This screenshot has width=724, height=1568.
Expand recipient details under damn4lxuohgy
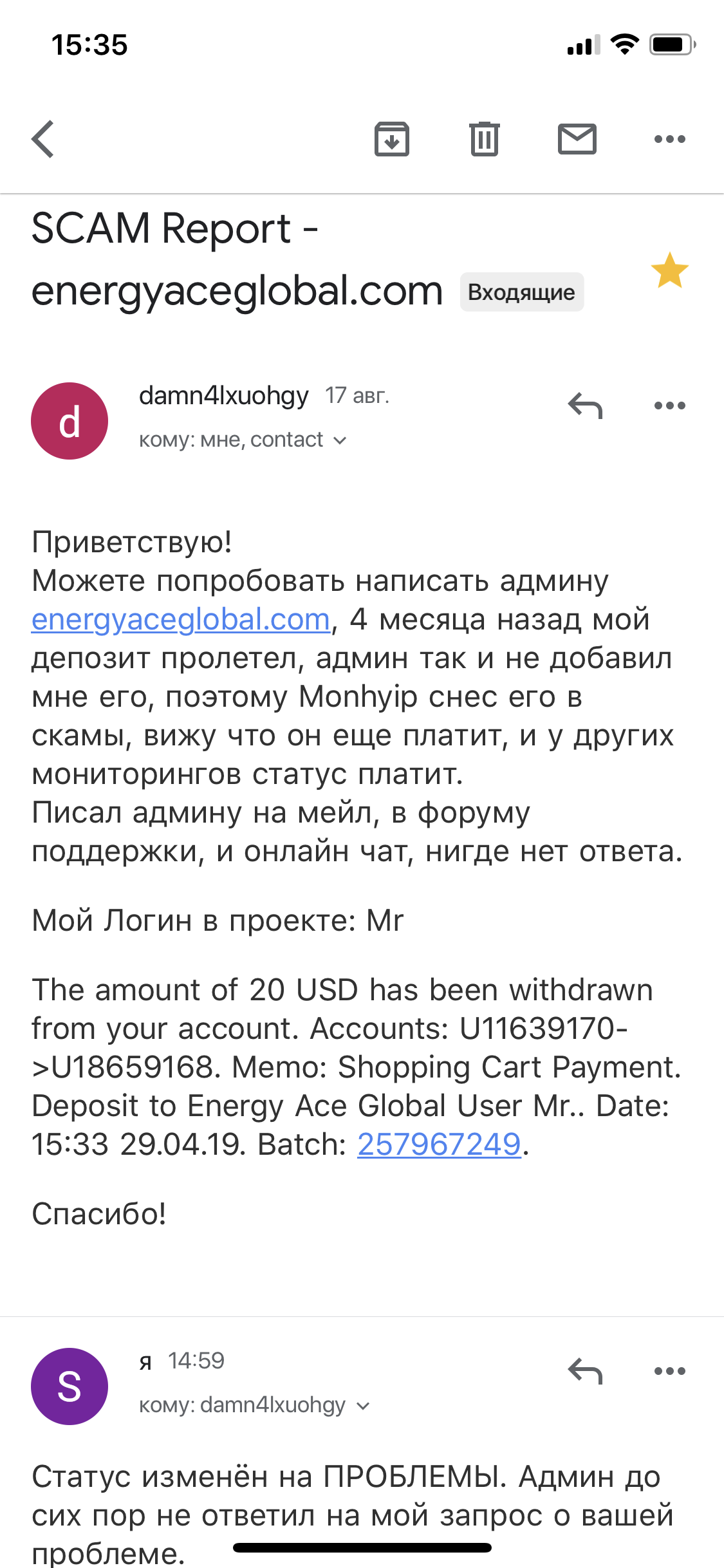pyautogui.click(x=340, y=441)
